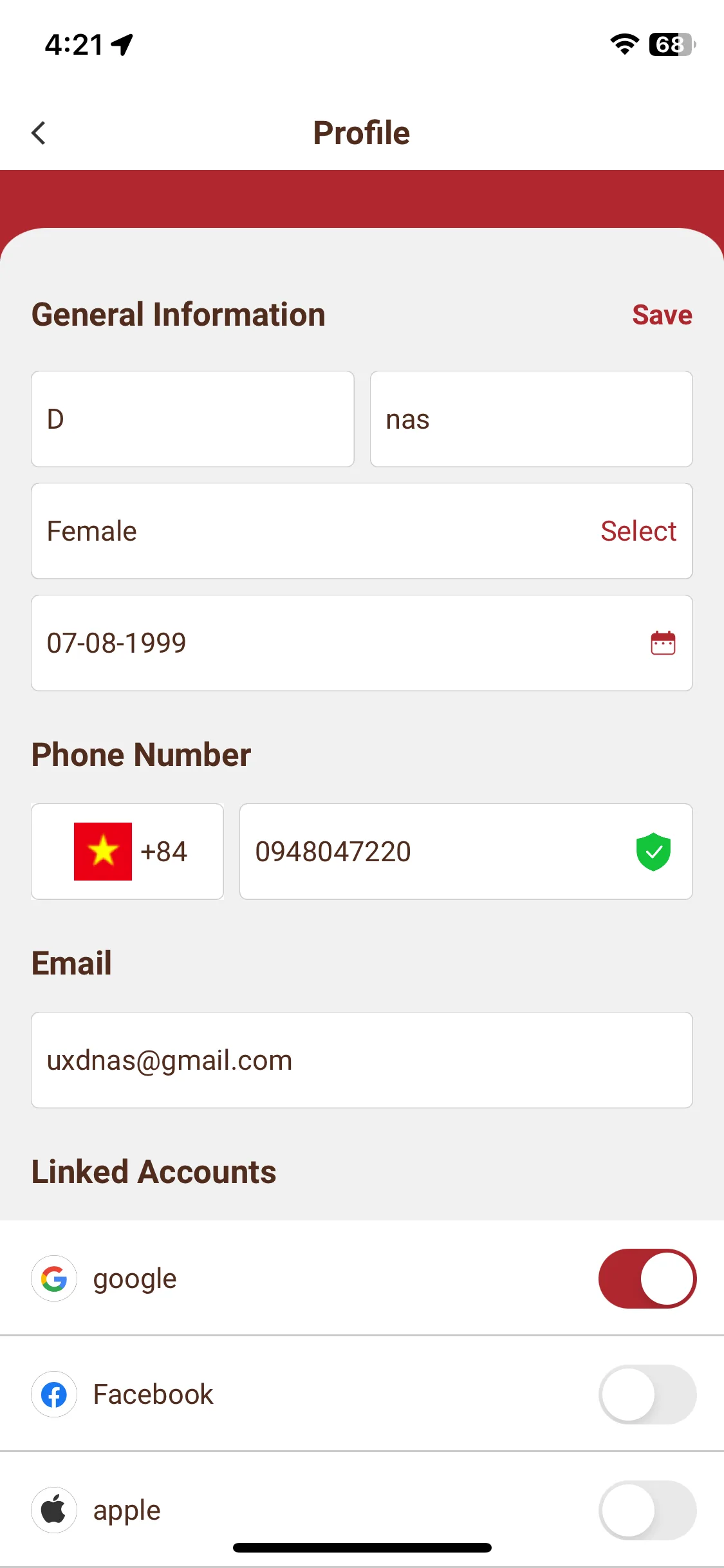The height and width of the screenshot is (1568, 724).
Task: Edit the last name field showing nas
Action: (x=531, y=419)
